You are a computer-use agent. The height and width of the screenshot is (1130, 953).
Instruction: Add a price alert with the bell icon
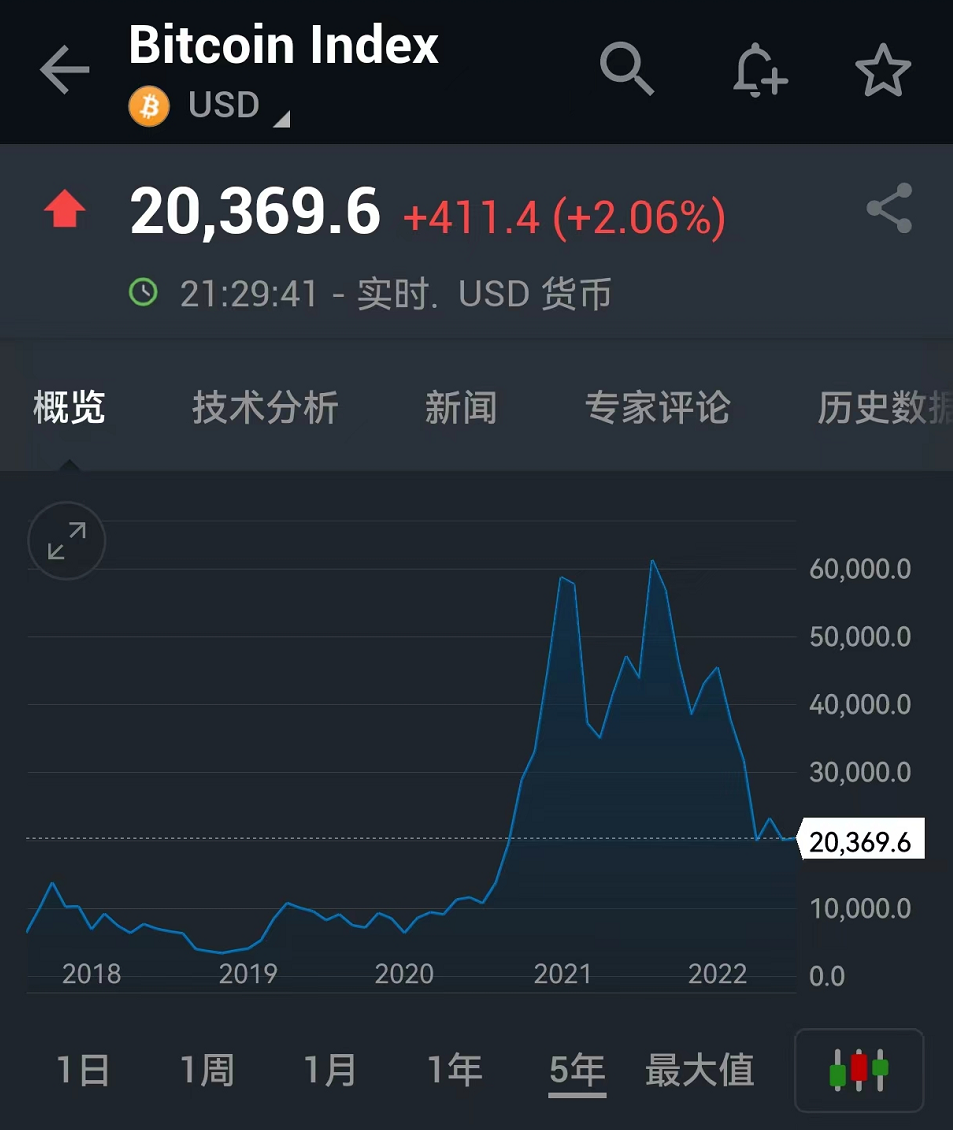point(760,70)
